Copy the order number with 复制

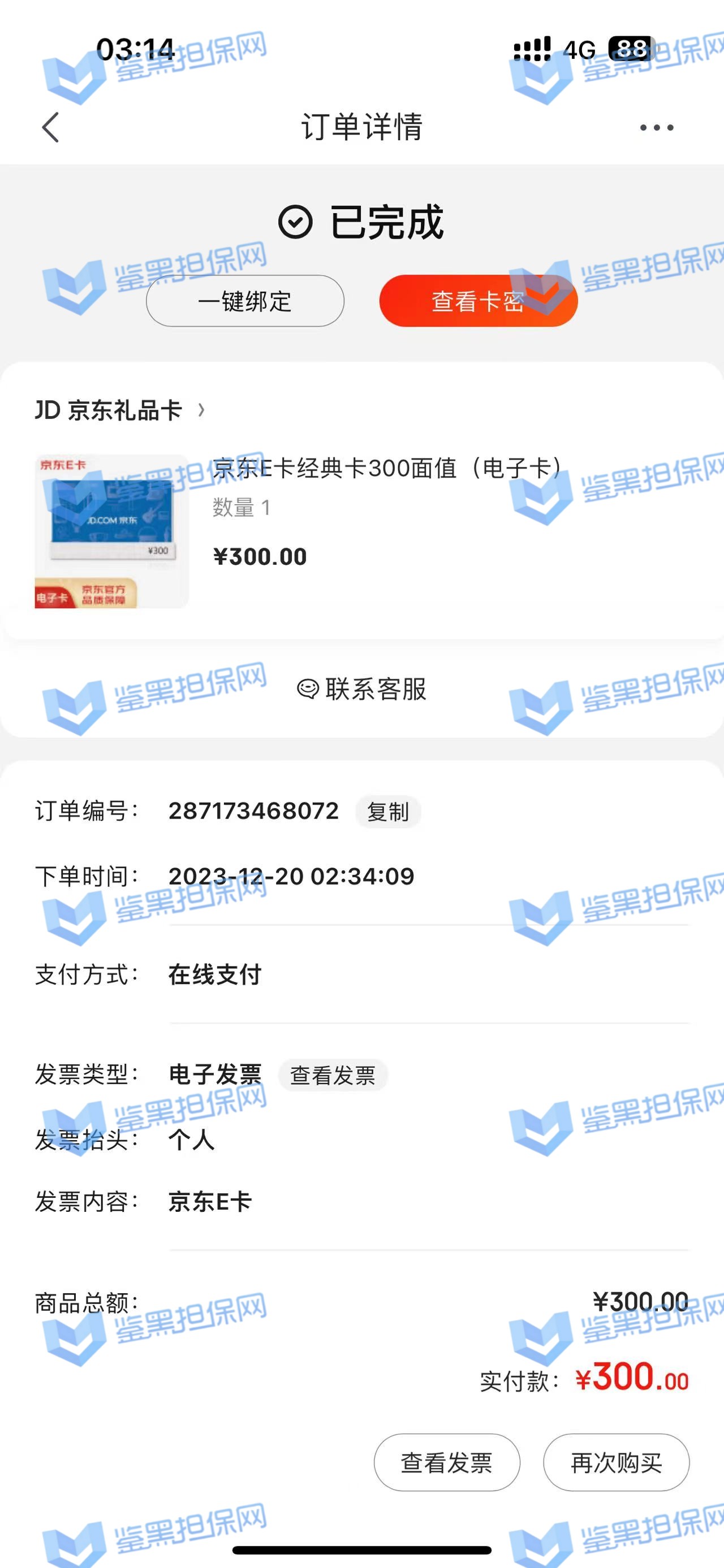click(388, 811)
